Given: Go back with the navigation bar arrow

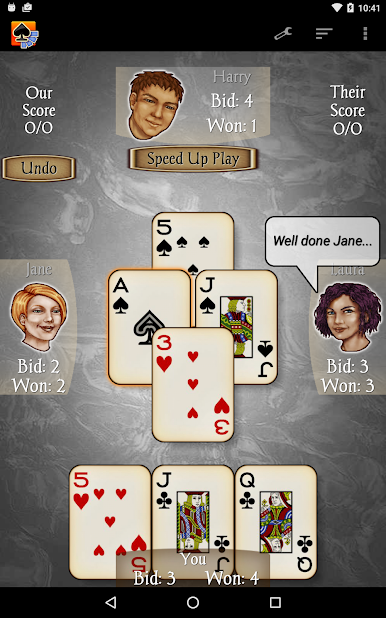Looking at the screenshot, I should tap(111, 602).
